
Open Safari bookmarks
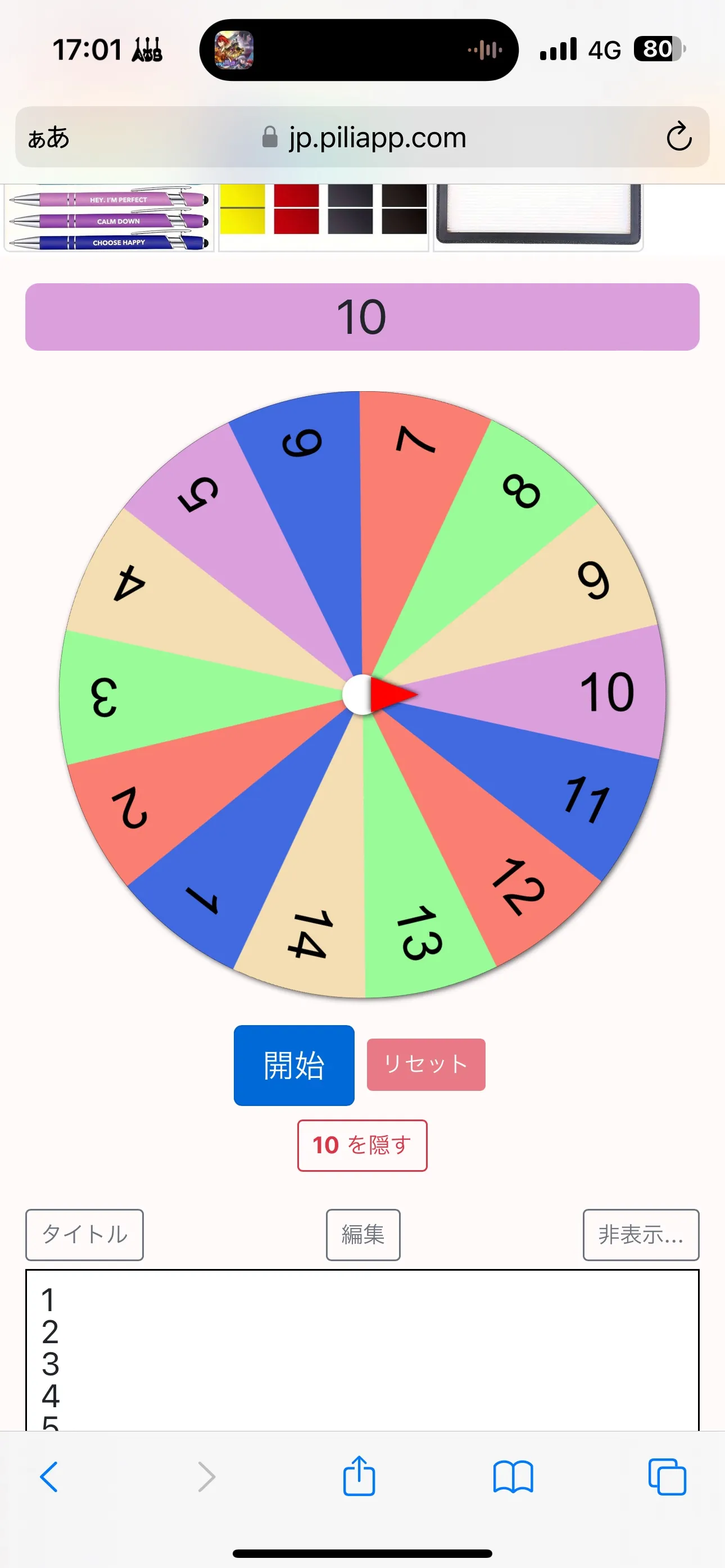tap(513, 1477)
